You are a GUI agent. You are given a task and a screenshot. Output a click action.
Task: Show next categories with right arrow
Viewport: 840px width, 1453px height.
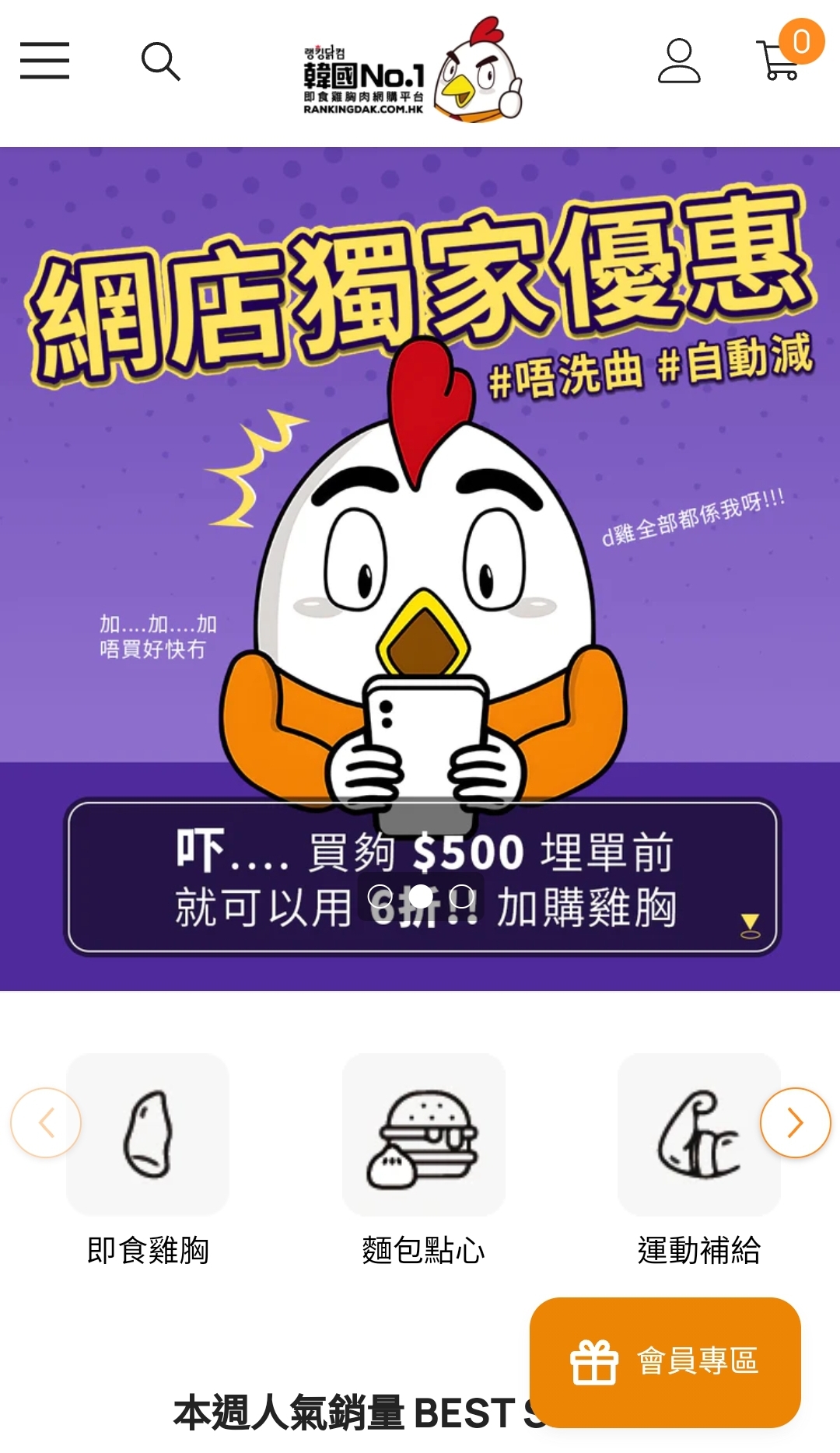coord(795,1122)
